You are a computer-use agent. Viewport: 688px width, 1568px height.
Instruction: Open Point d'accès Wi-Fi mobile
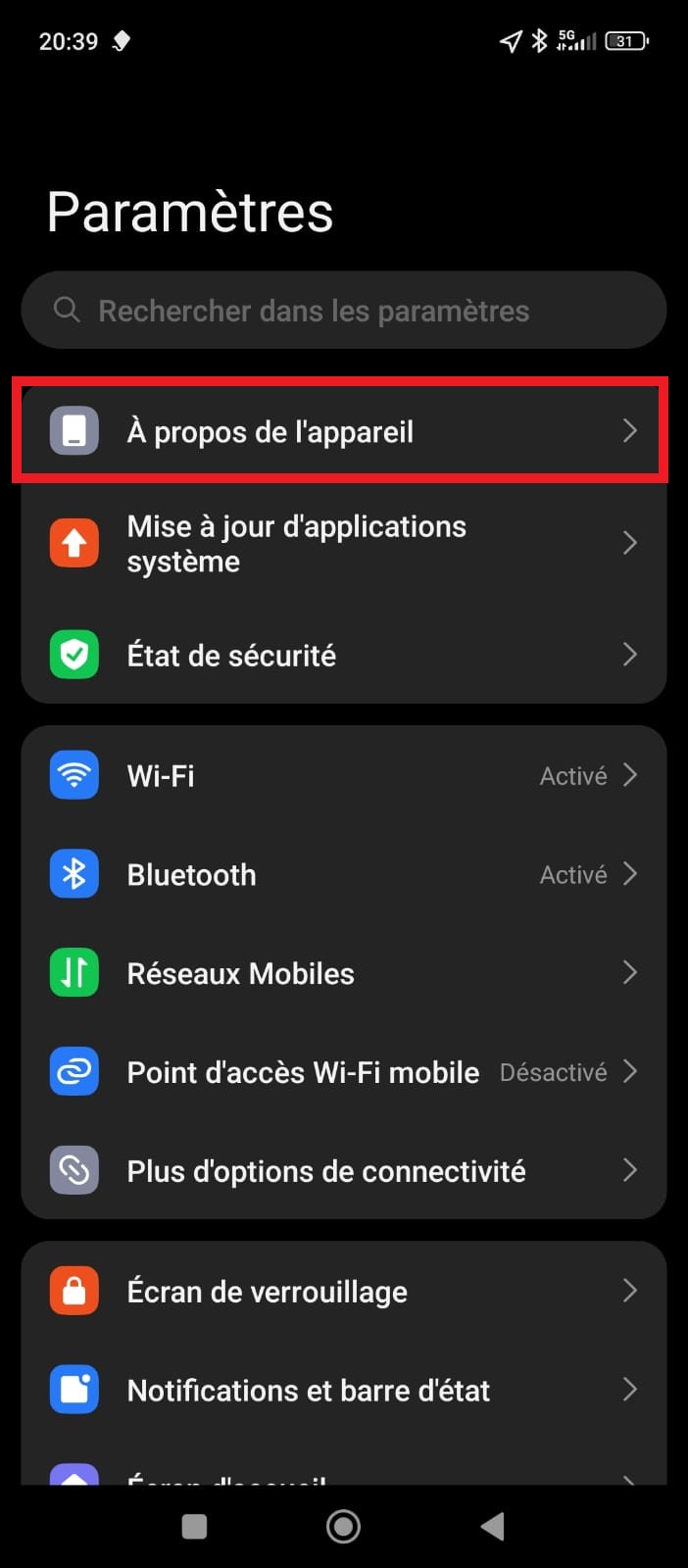point(343,1072)
